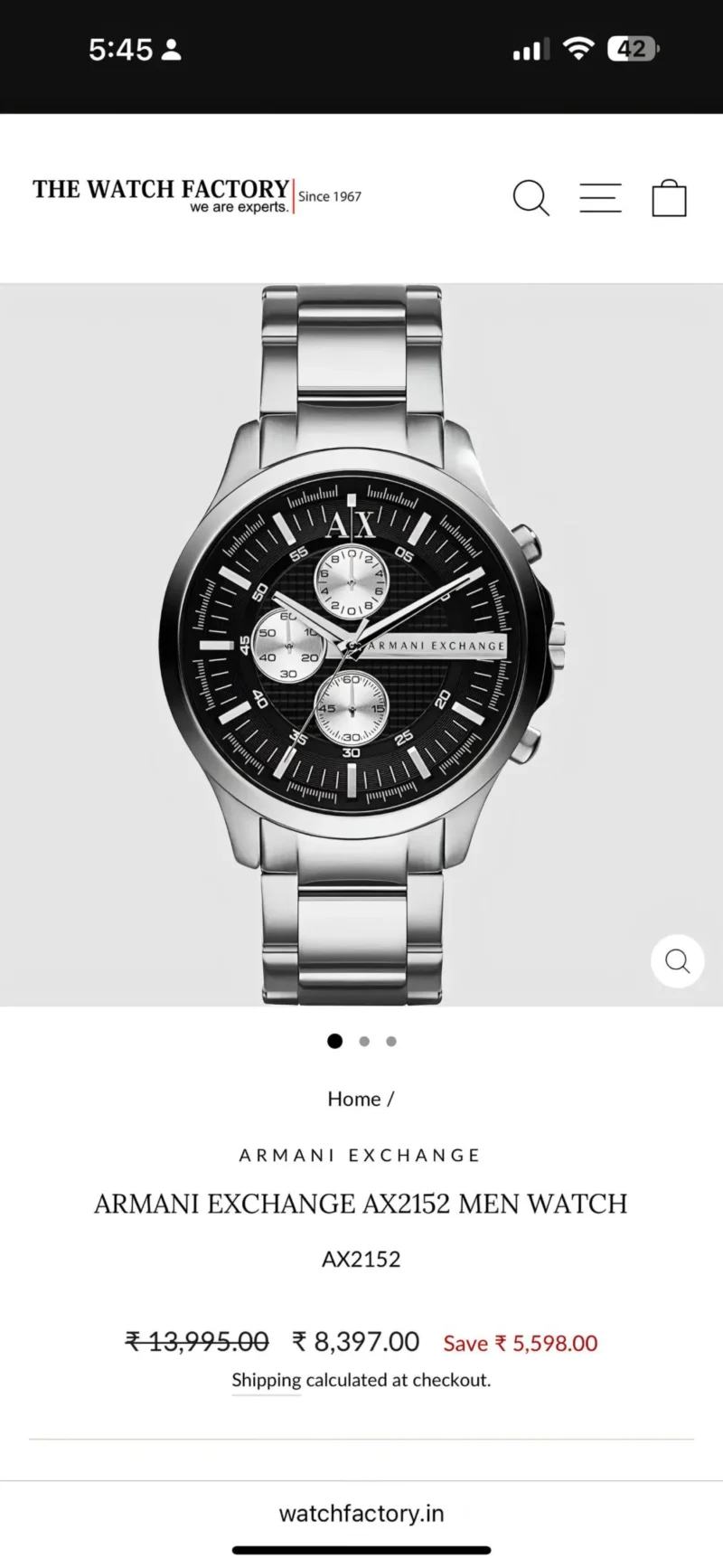
Task: Tap the Wi-Fi icon in status bar
Action: tap(579, 49)
